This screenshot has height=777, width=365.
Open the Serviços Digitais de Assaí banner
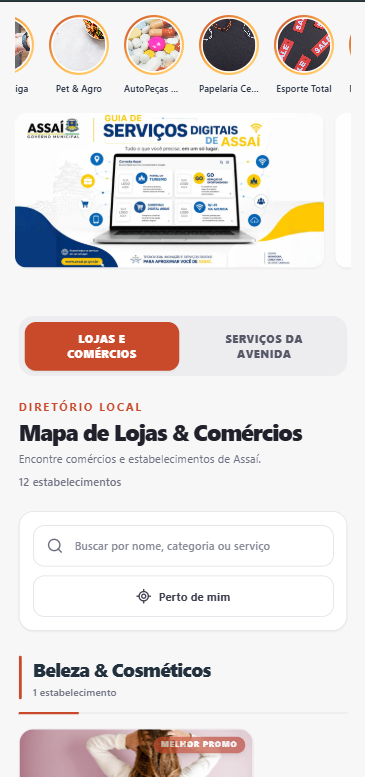point(169,190)
